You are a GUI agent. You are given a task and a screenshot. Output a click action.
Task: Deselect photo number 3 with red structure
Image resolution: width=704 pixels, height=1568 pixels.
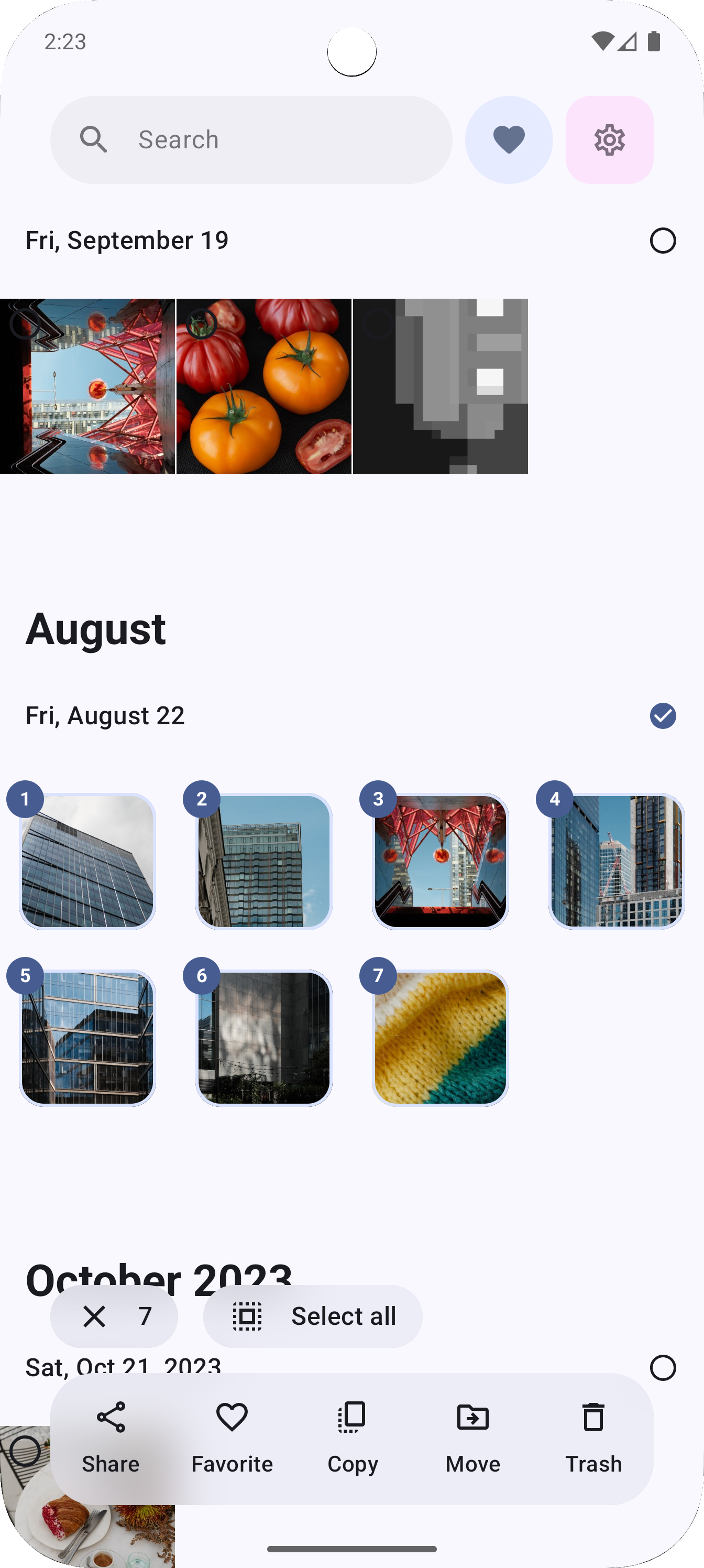pos(440,862)
